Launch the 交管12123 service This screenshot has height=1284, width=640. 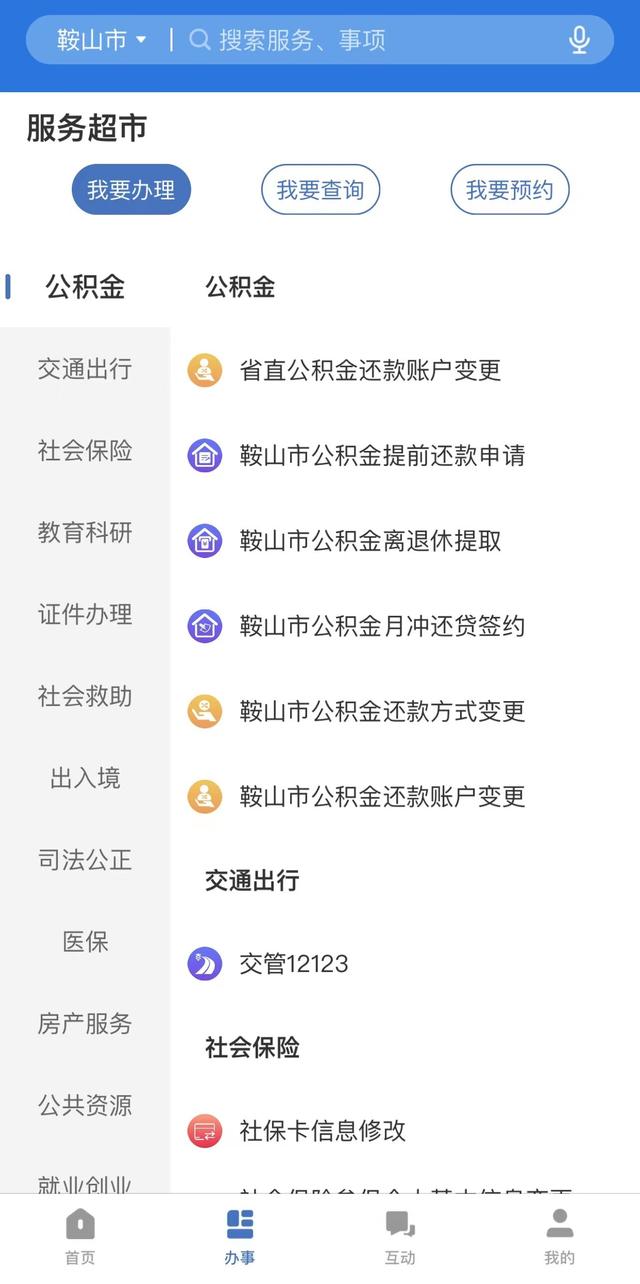pyautogui.click(x=405, y=964)
